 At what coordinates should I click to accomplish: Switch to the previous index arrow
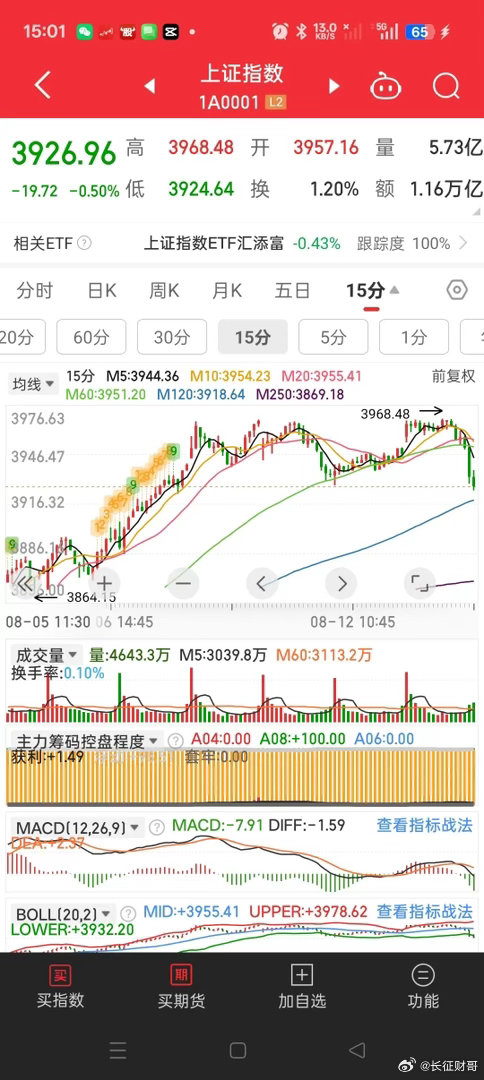coord(149,86)
